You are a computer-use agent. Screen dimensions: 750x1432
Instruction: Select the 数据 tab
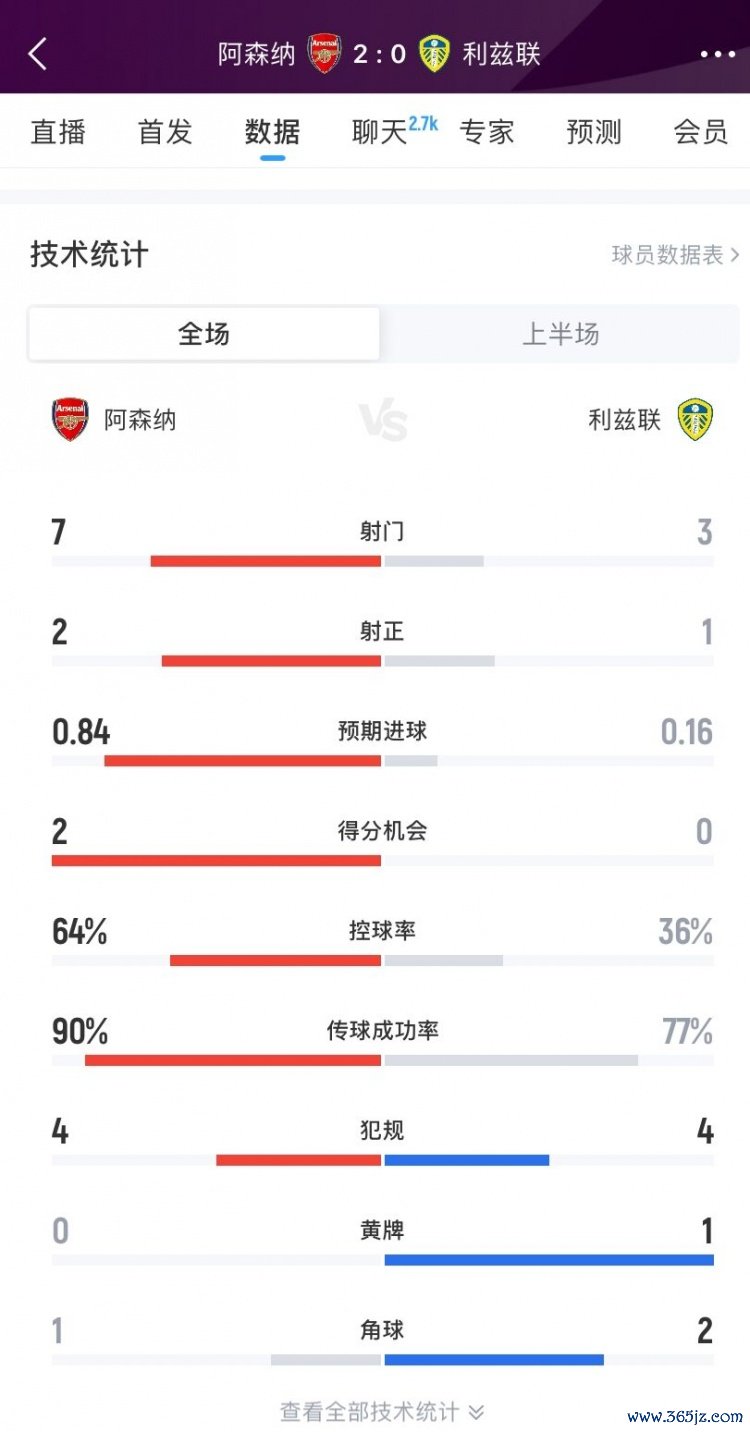coord(272,132)
